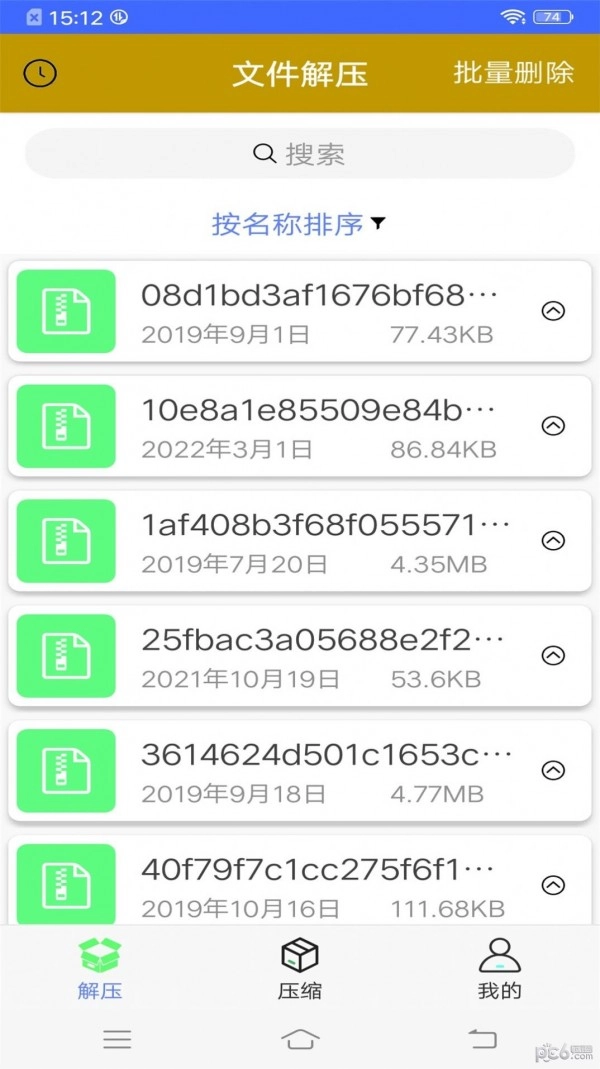Screen dimensions: 600x1069
Task: Expand options for file 25fbac3a05688e2f2
Action: (553, 656)
